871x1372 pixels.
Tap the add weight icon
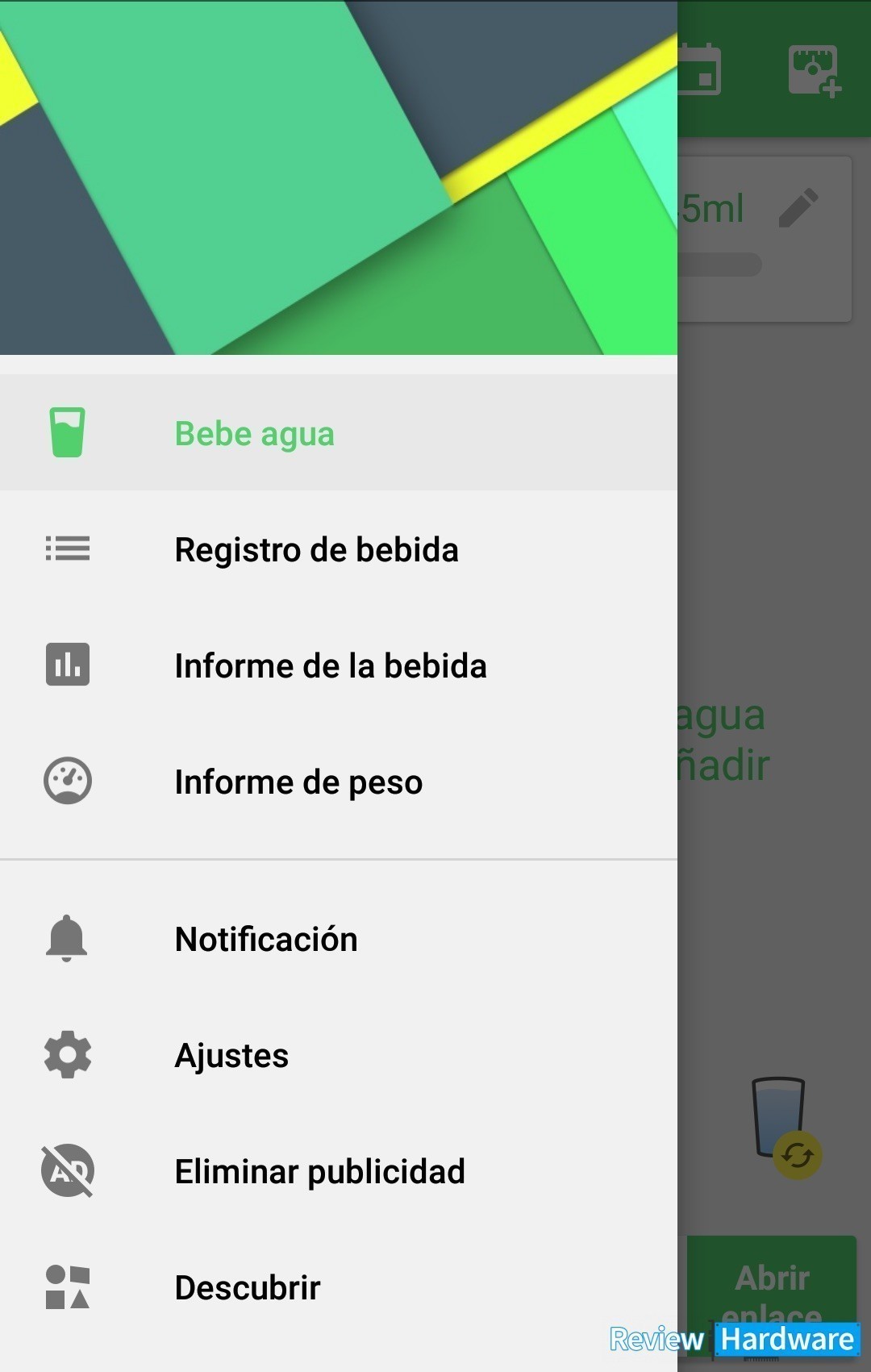click(814, 71)
